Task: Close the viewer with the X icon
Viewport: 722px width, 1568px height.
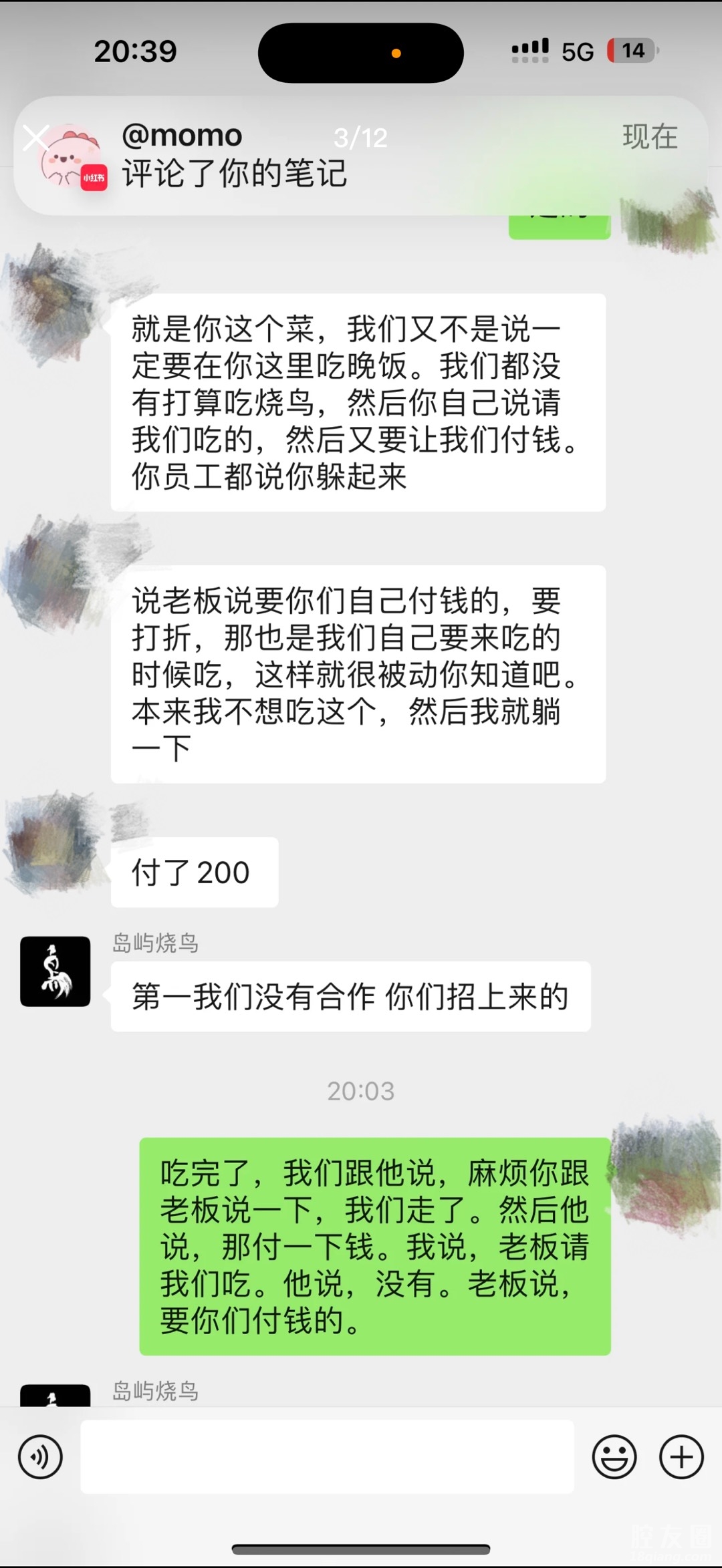Action: tap(36, 138)
